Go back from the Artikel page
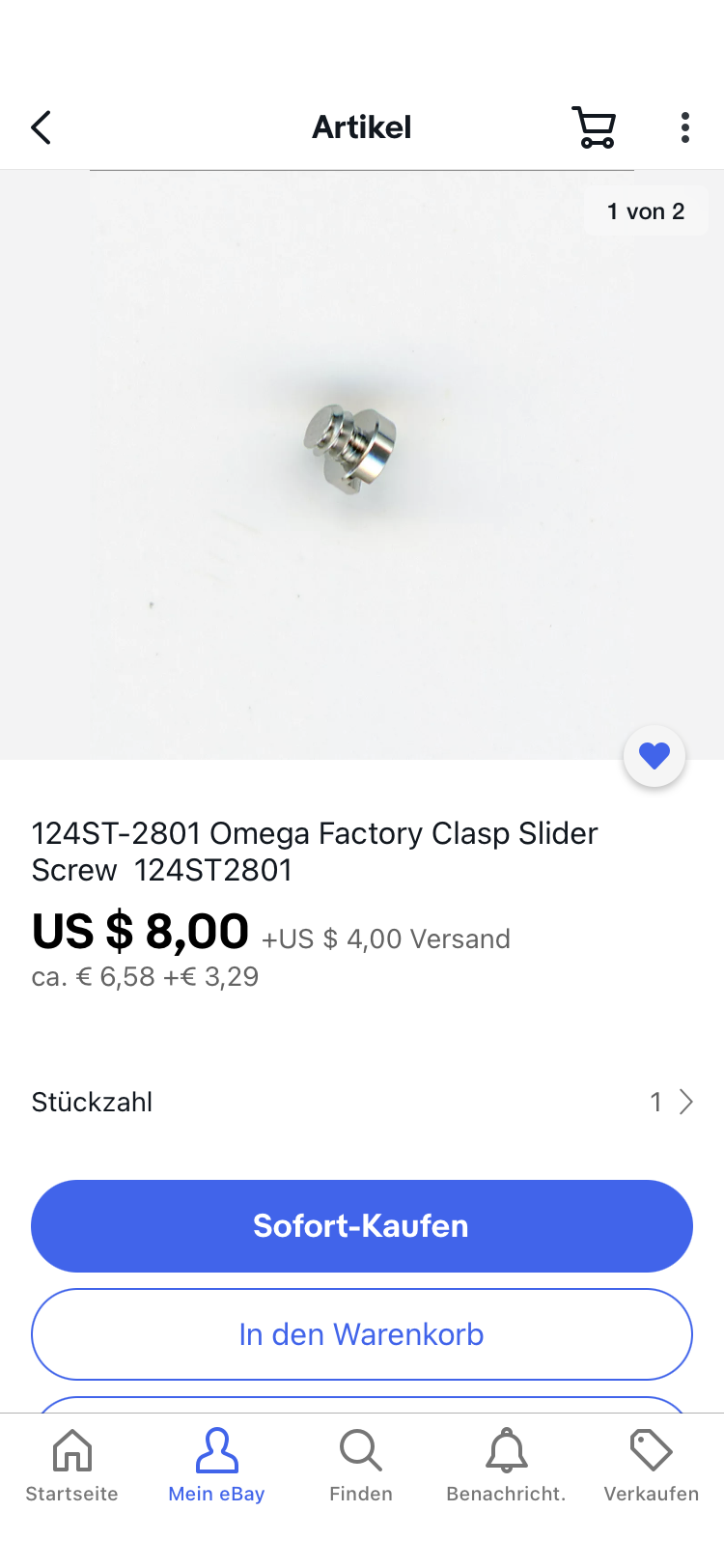Screen dimensions: 724x1568 point(41,127)
